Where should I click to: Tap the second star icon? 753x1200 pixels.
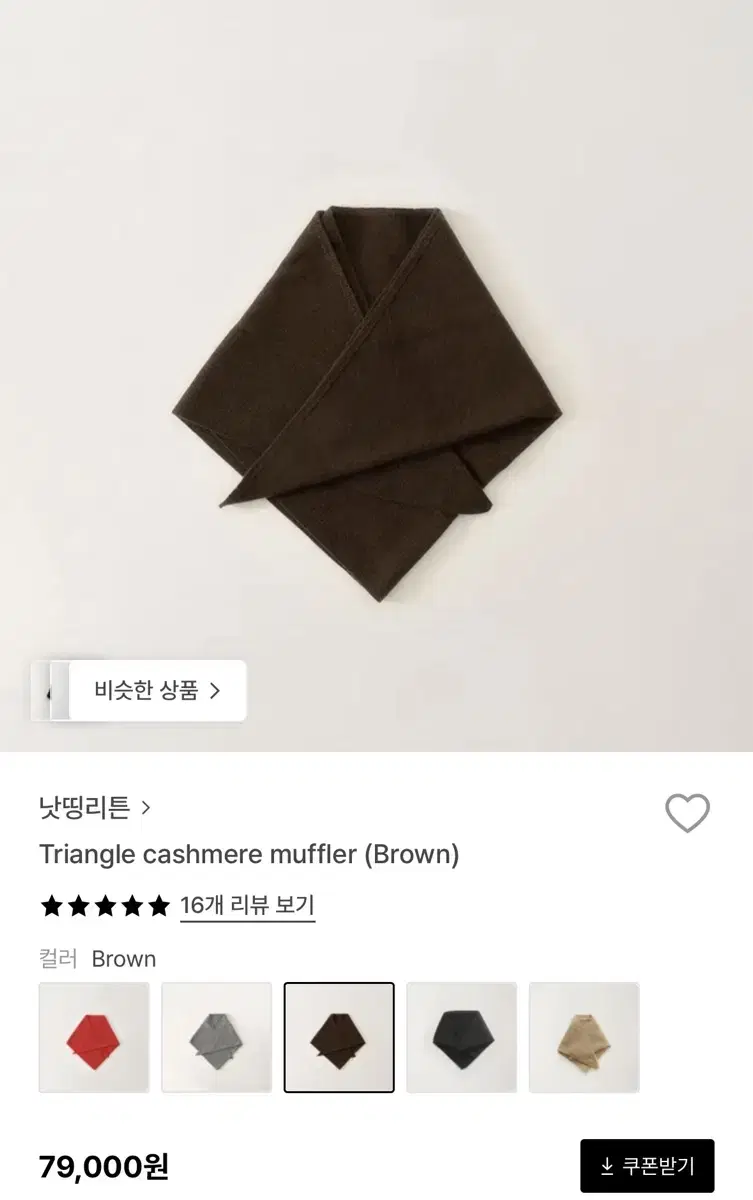[75, 906]
